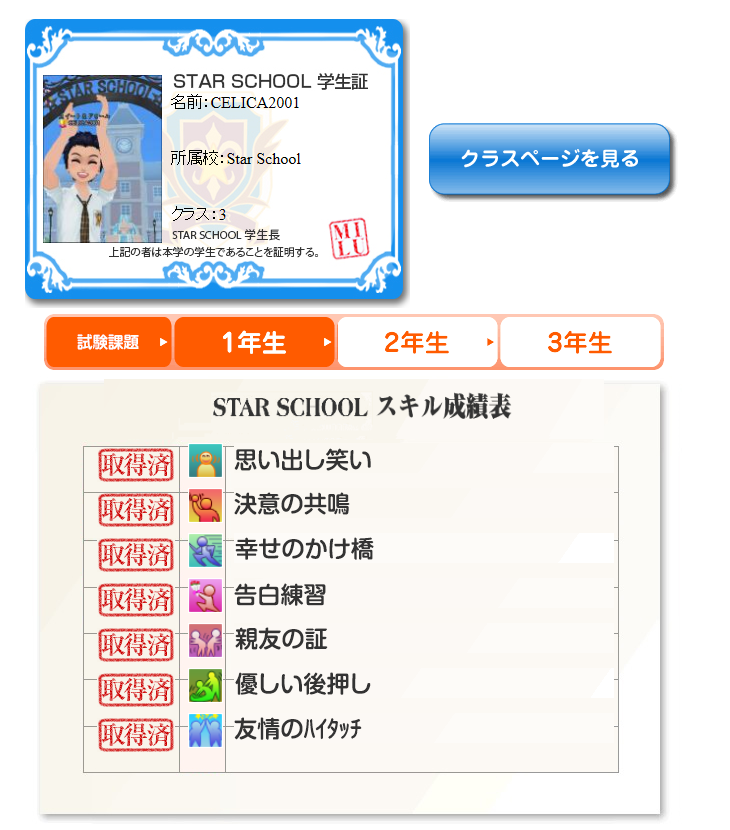This screenshot has height=830, width=730.
Task: Select the 試験課題 tab
Action: [109, 342]
